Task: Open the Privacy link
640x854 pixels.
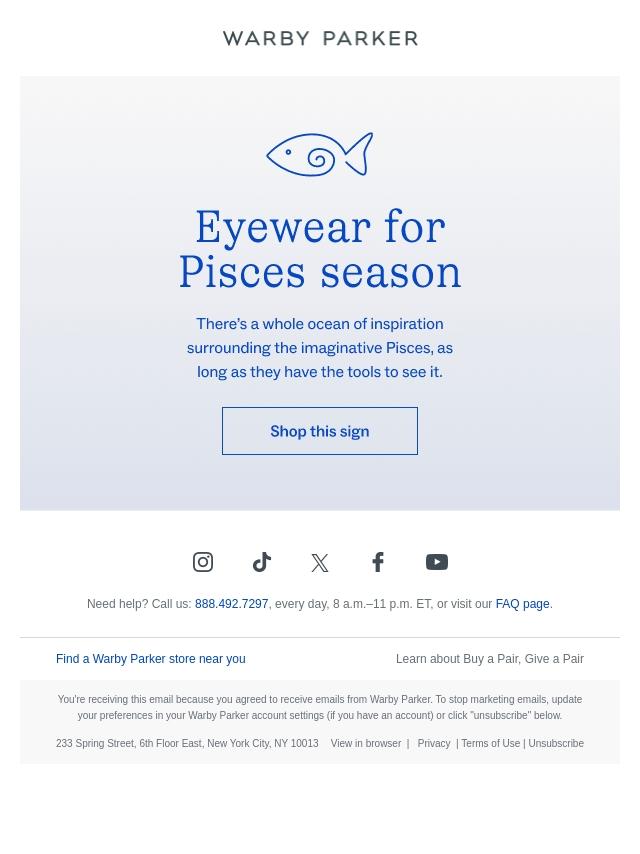Action: pyautogui.click(x=433, y=744)
